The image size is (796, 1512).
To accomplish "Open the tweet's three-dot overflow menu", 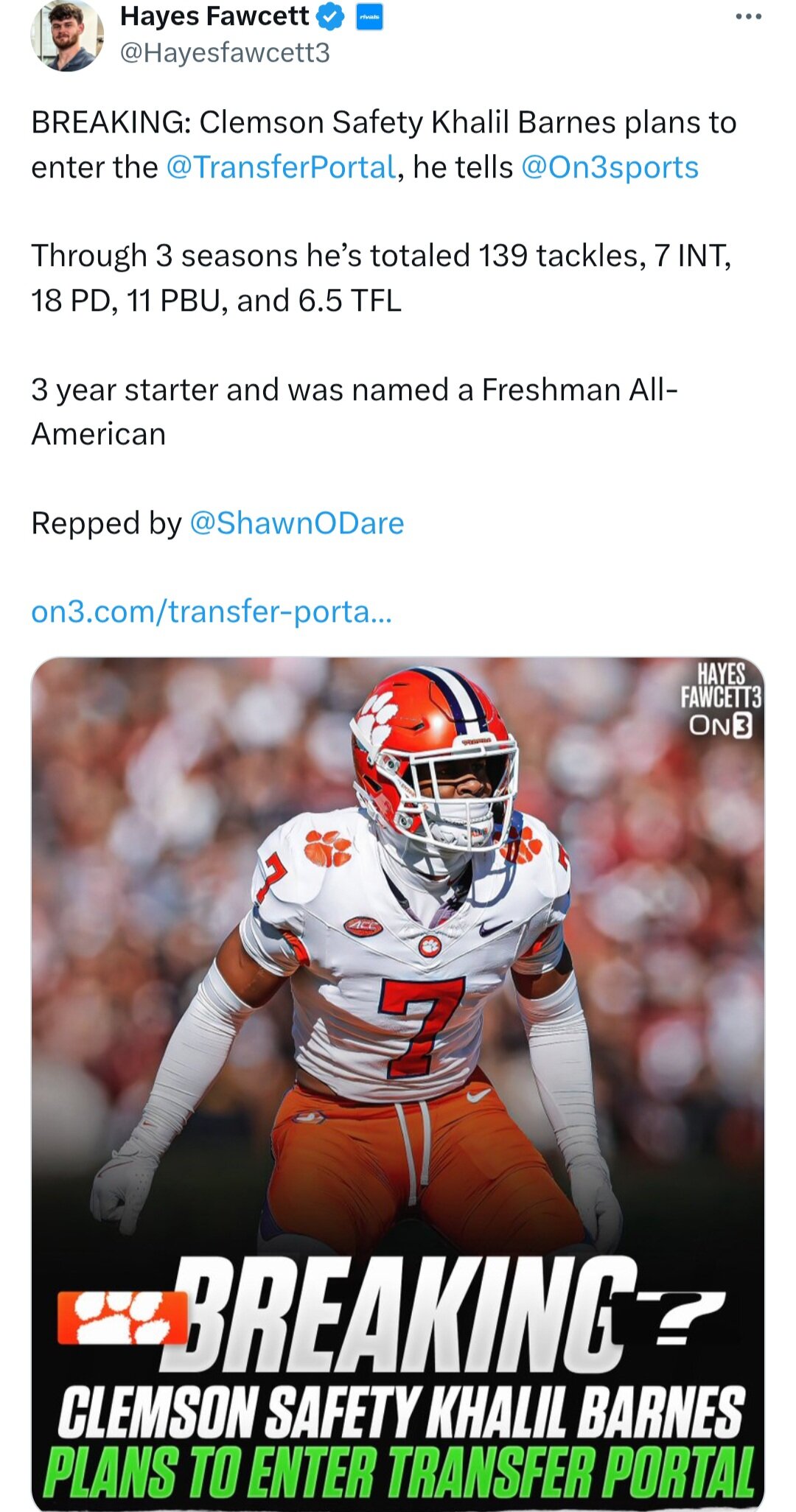I will pos(748,17).
